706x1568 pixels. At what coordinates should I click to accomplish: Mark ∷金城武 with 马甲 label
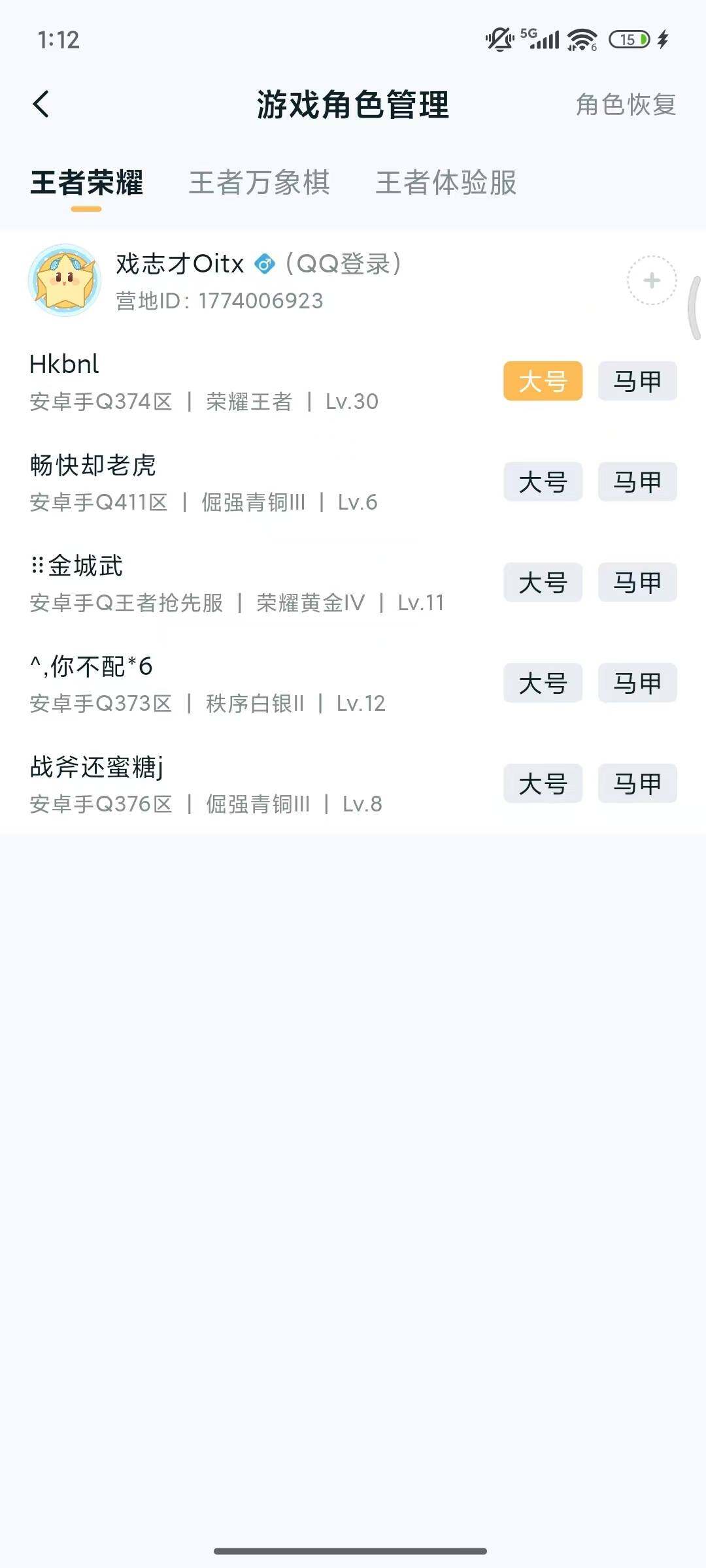click(637, 582)
